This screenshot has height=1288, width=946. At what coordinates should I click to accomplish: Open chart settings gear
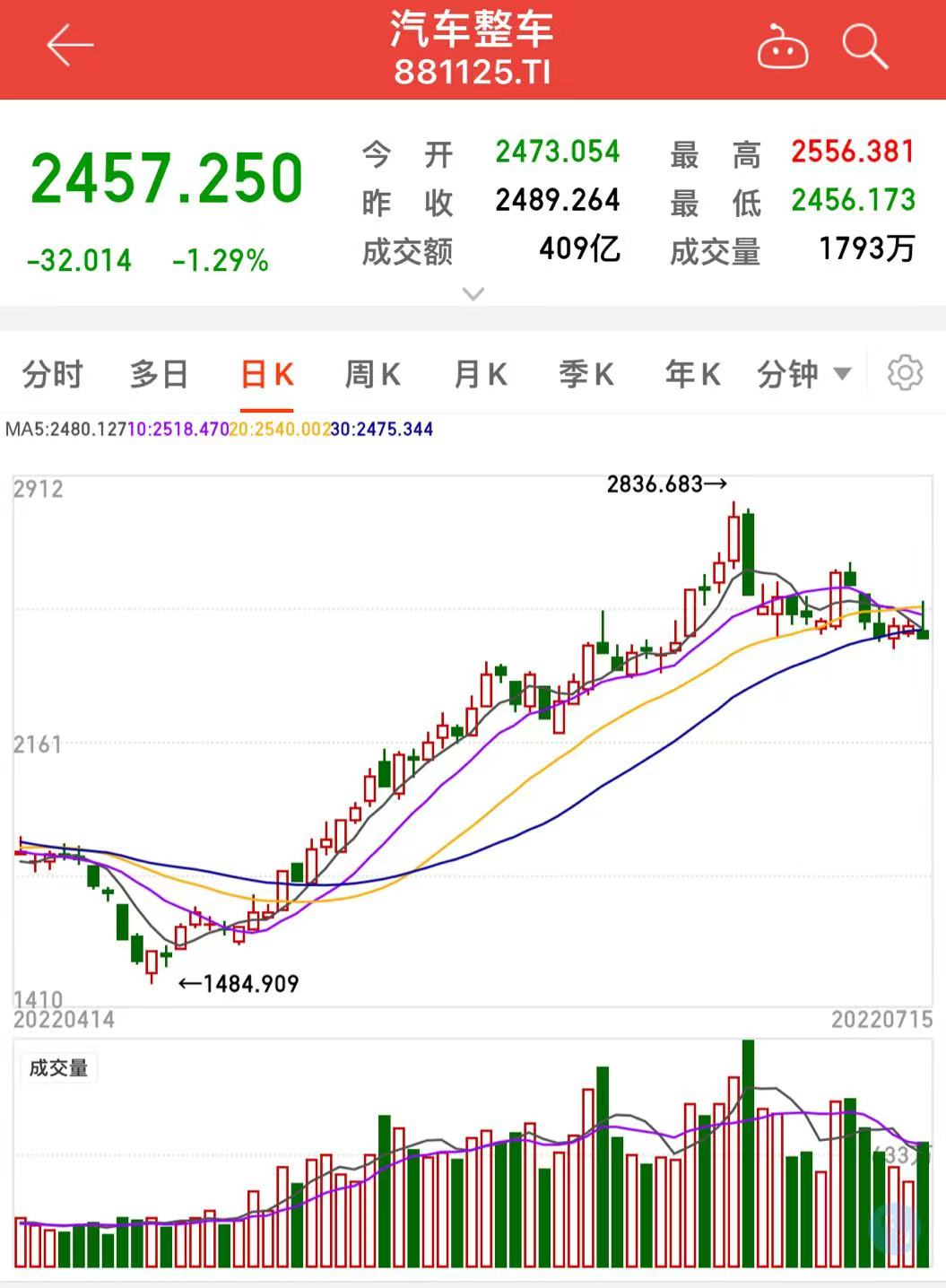pyautogui.click(x=905, y=373)
